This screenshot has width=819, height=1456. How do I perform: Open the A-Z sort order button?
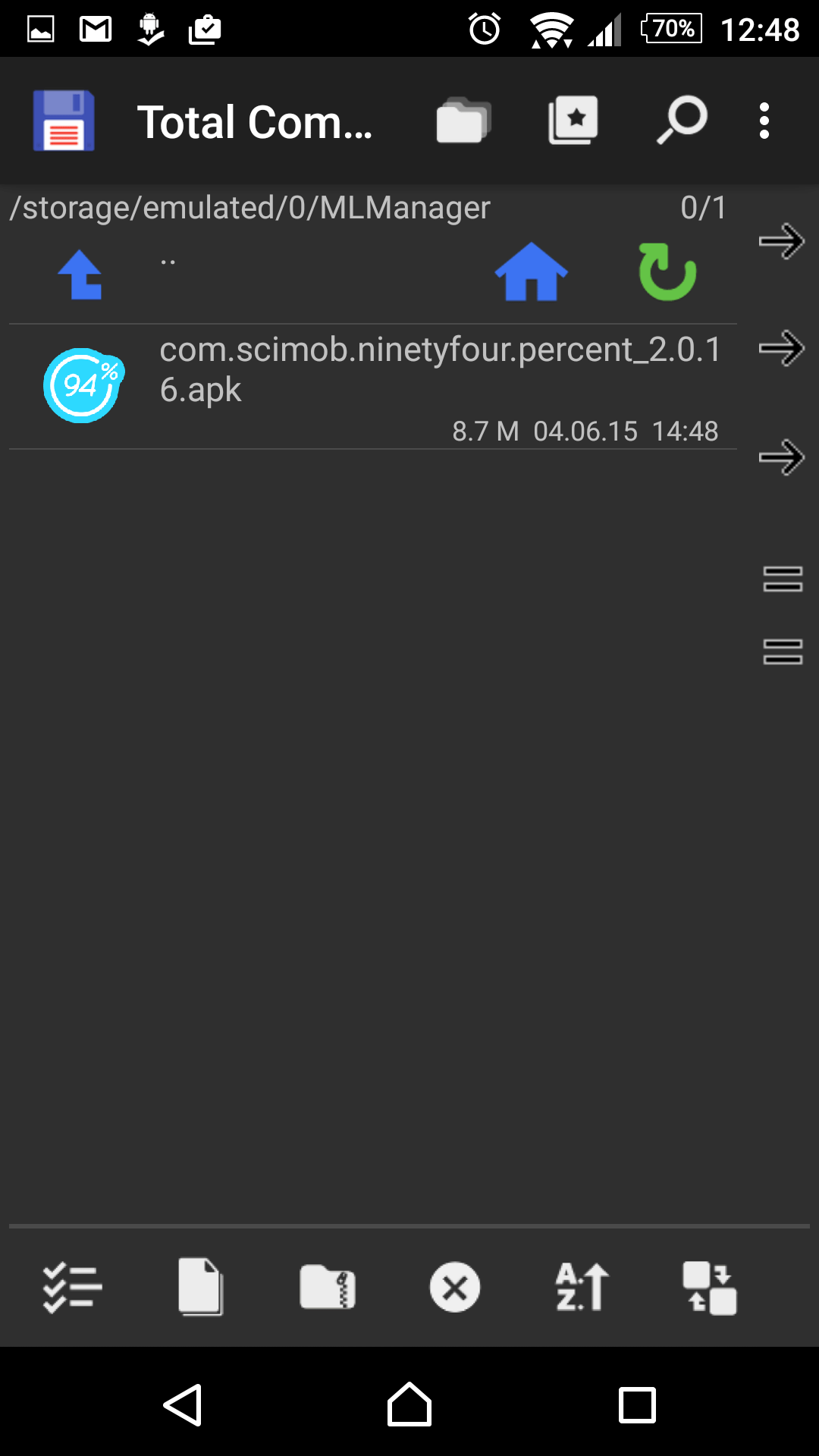[x=582, y=1287]
